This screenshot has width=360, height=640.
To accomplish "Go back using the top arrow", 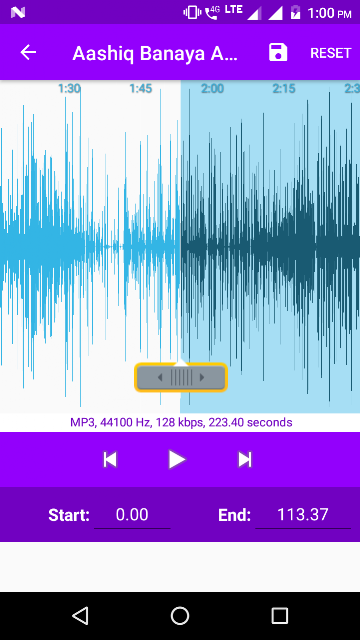I will pyautogui.click(x=28, y=53).
